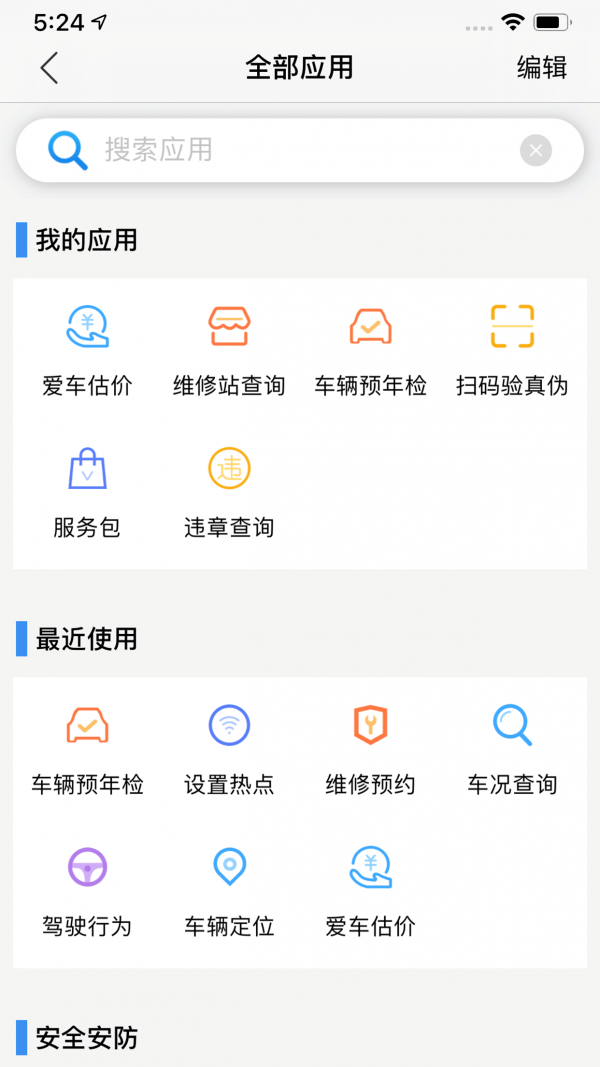600x1067 pixels.
Task: Focus the 搜索应用 search field
Action: (x=300, y=150)
